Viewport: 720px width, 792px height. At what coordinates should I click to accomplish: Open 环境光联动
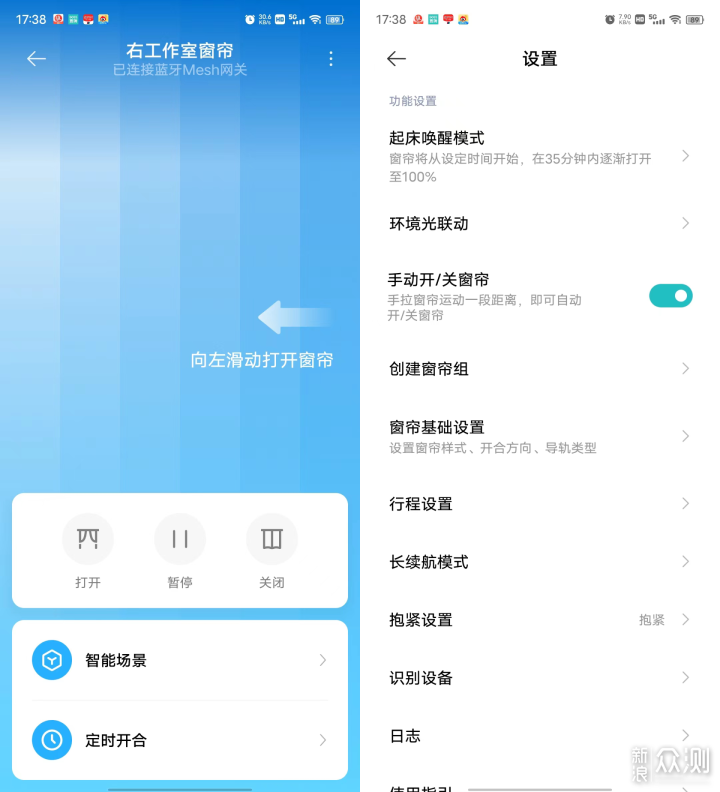[539, 224]
